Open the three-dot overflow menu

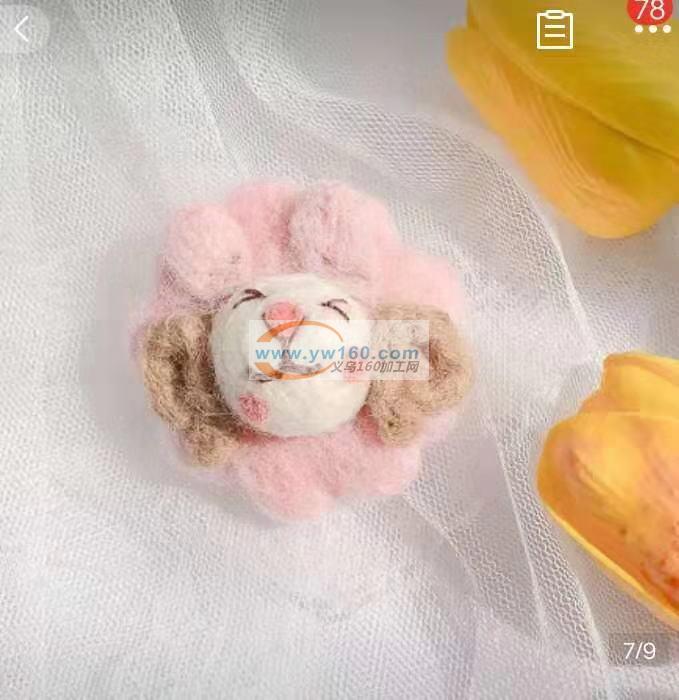click(652, 30)
